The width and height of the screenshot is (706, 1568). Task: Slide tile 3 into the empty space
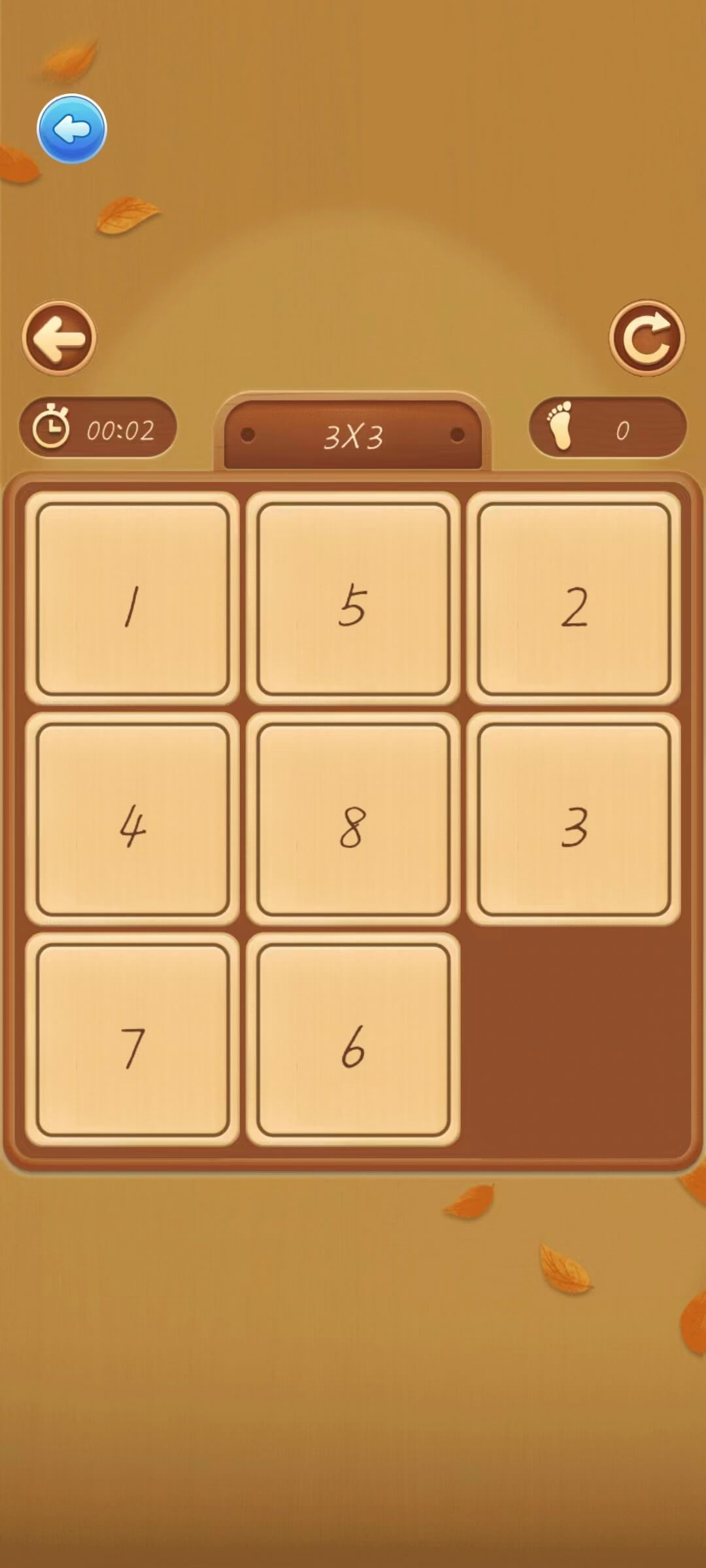tap(574, 819)
